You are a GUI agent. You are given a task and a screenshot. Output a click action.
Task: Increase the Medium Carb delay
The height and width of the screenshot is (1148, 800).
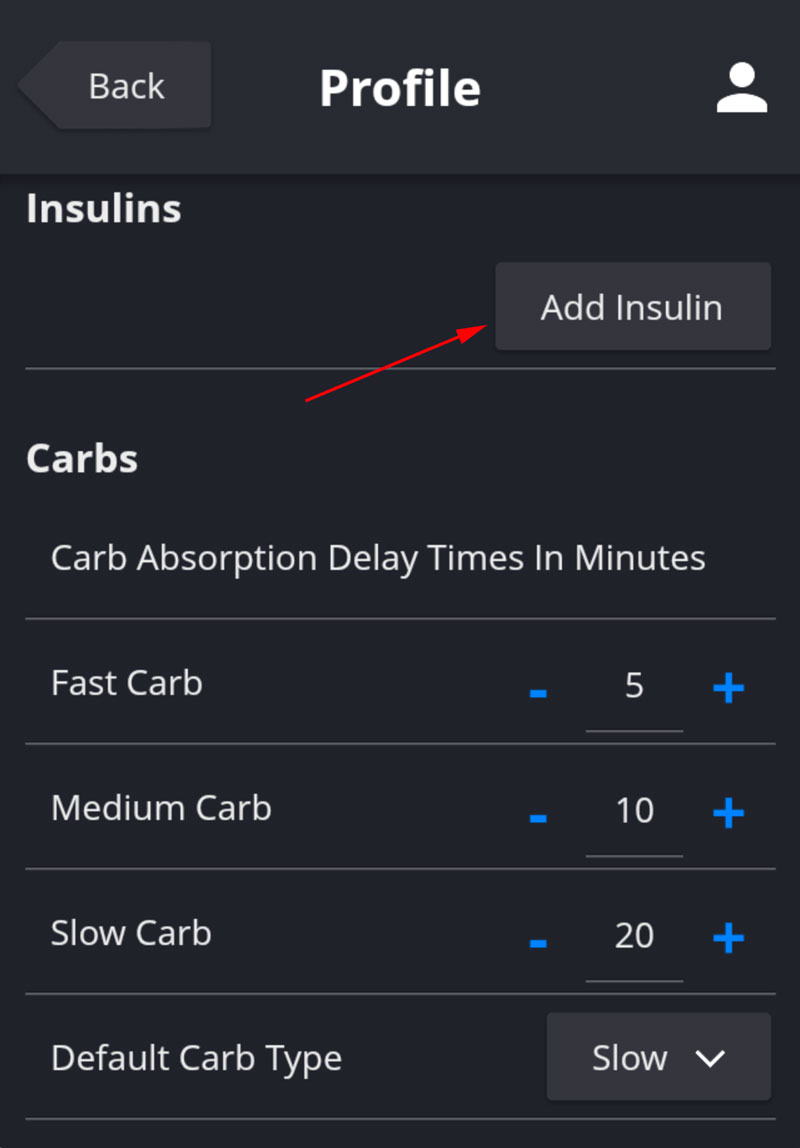[x=728, y=812]
